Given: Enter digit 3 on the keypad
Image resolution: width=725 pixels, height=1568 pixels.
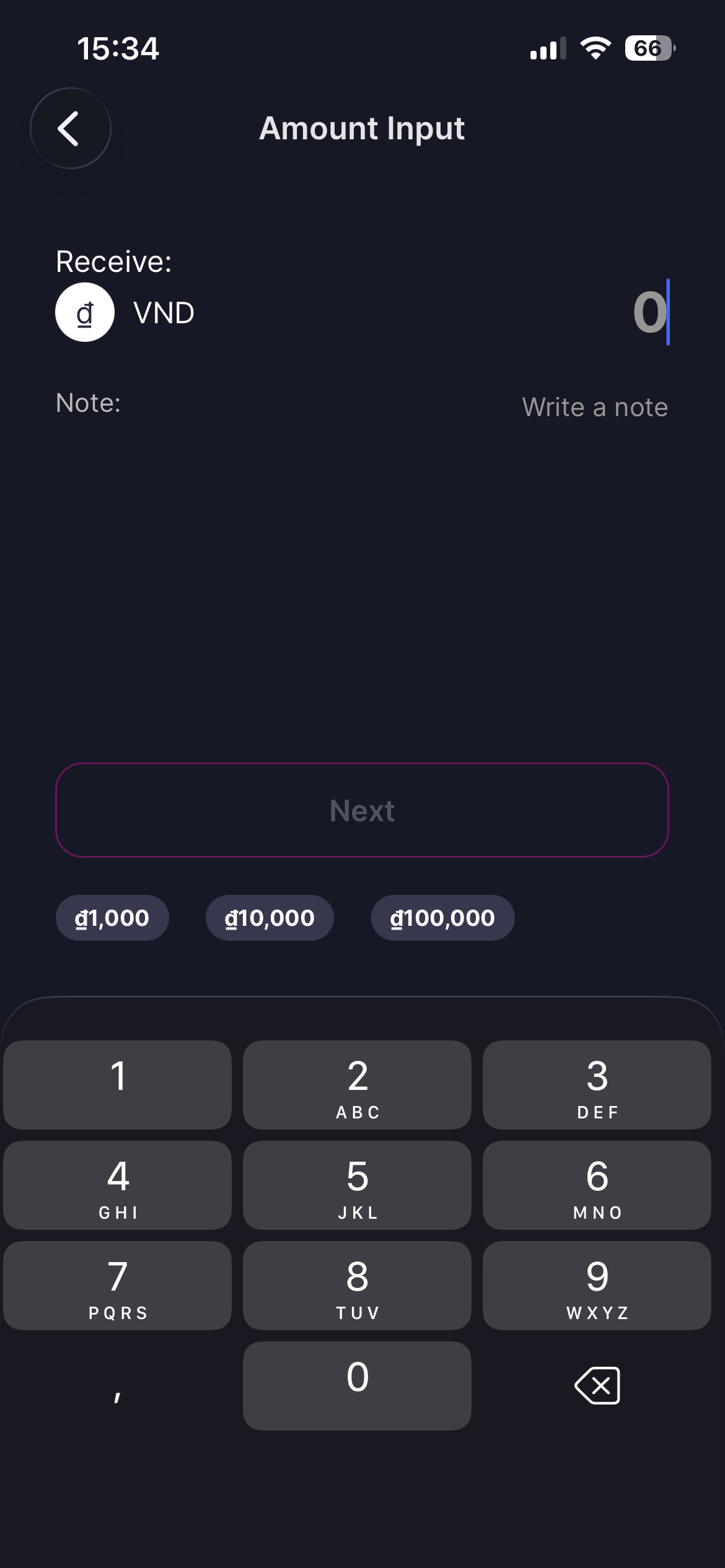Looking at the screenshot, I should [x=597, y=1085].
